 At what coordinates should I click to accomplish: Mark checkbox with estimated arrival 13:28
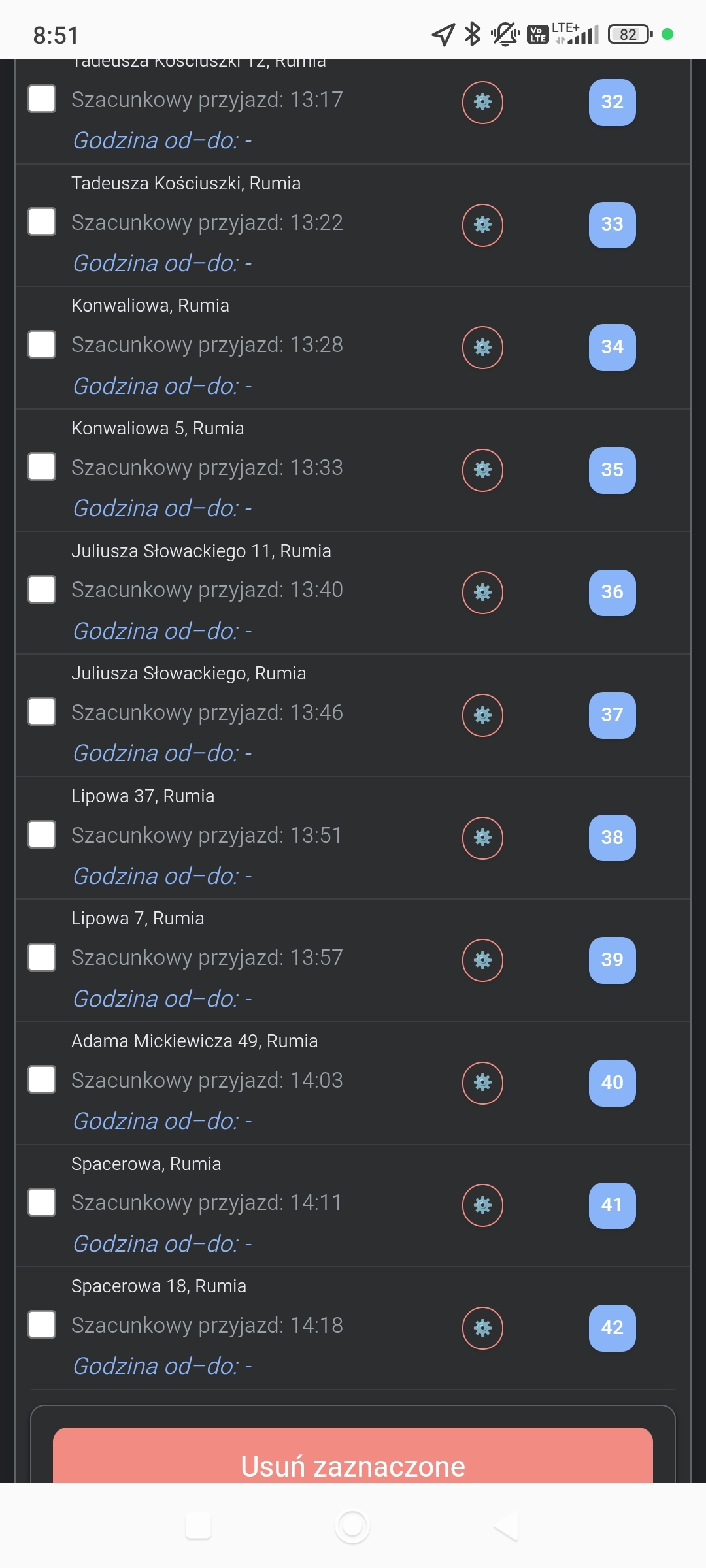(x=42, y=344)
